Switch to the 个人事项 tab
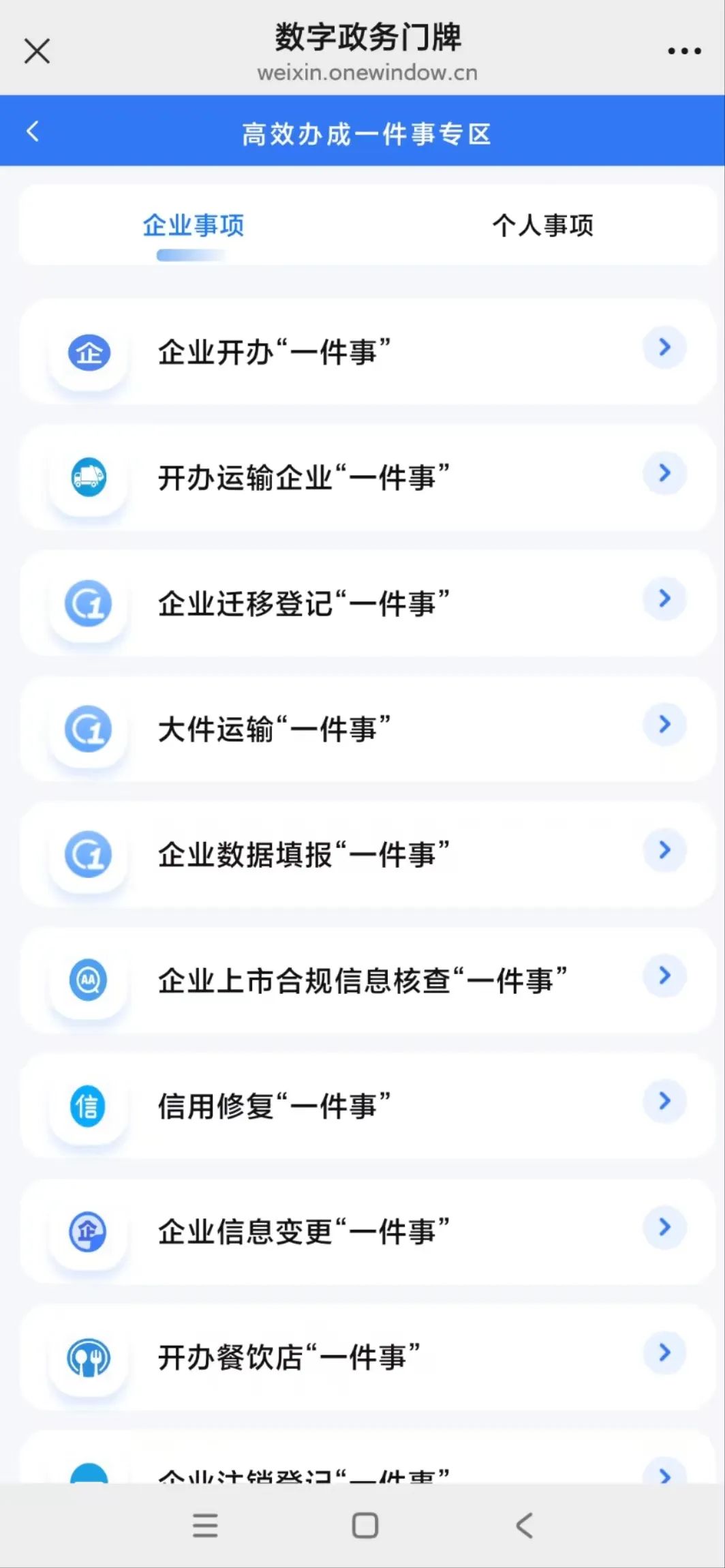Screen dimensions: 725x1568 click(x=542, y=226)
